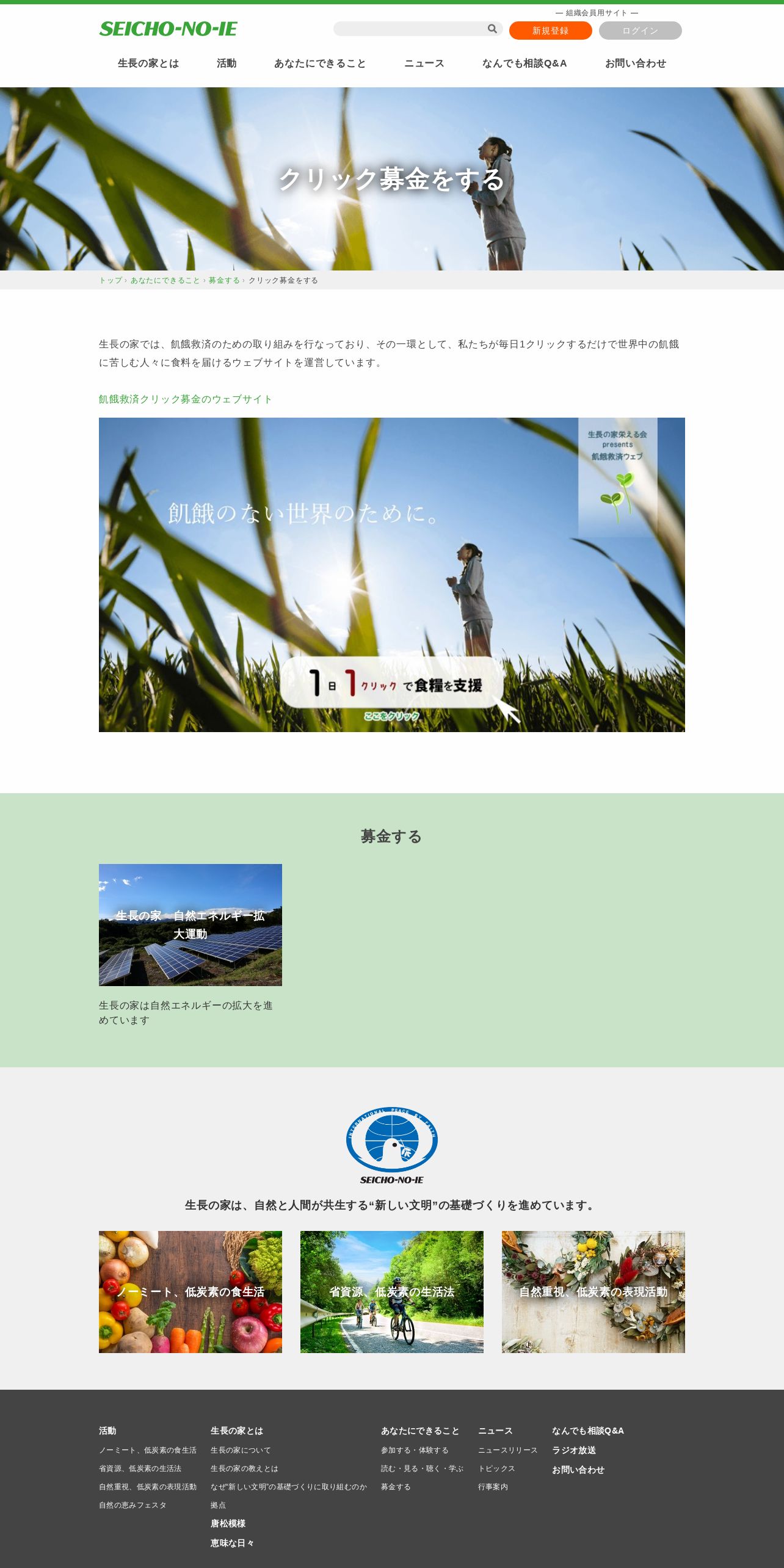Screen dimensions: 784x1568
Task: Open the 飢餓救済クリック募金のウェブサイト link
Action: point(186,399)
